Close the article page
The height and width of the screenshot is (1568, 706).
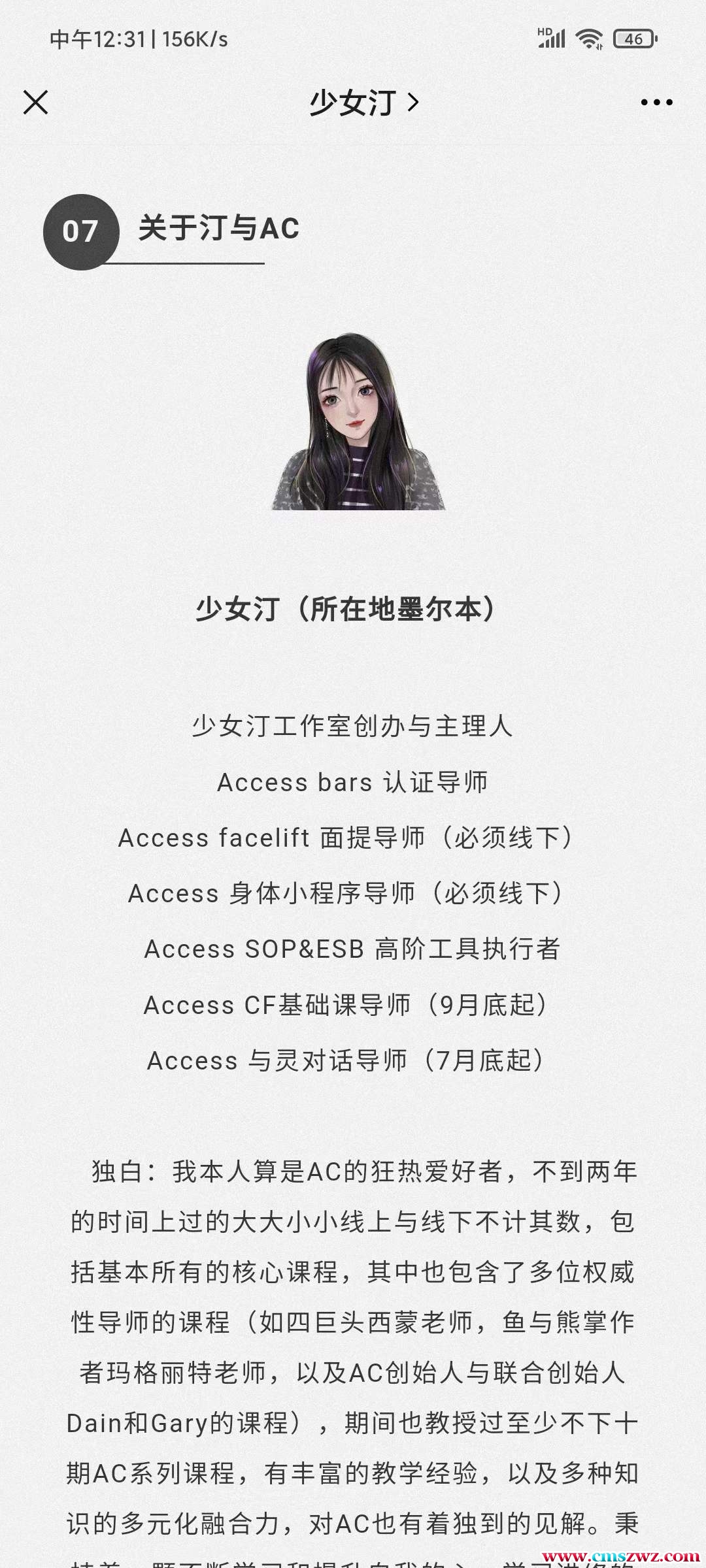click(x=36, y=103)
